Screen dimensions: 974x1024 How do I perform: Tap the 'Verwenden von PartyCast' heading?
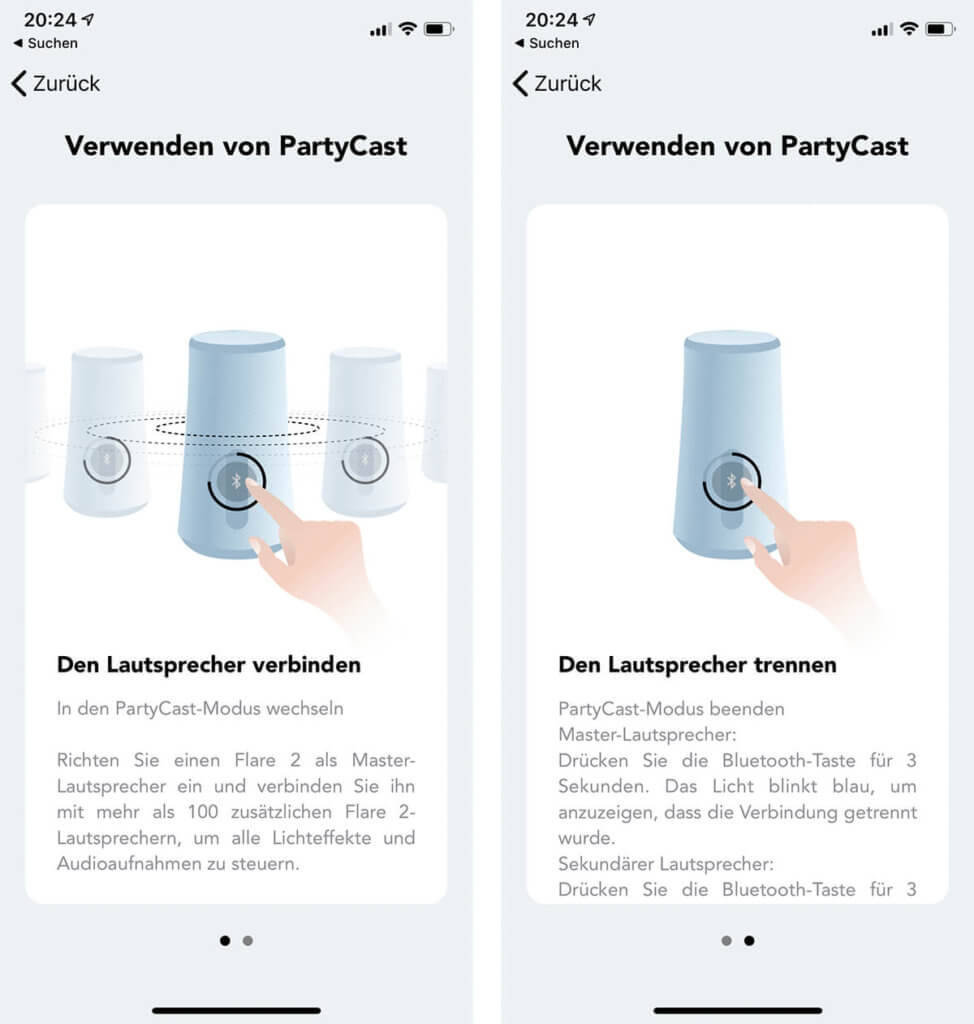click(x=235, y=146)
